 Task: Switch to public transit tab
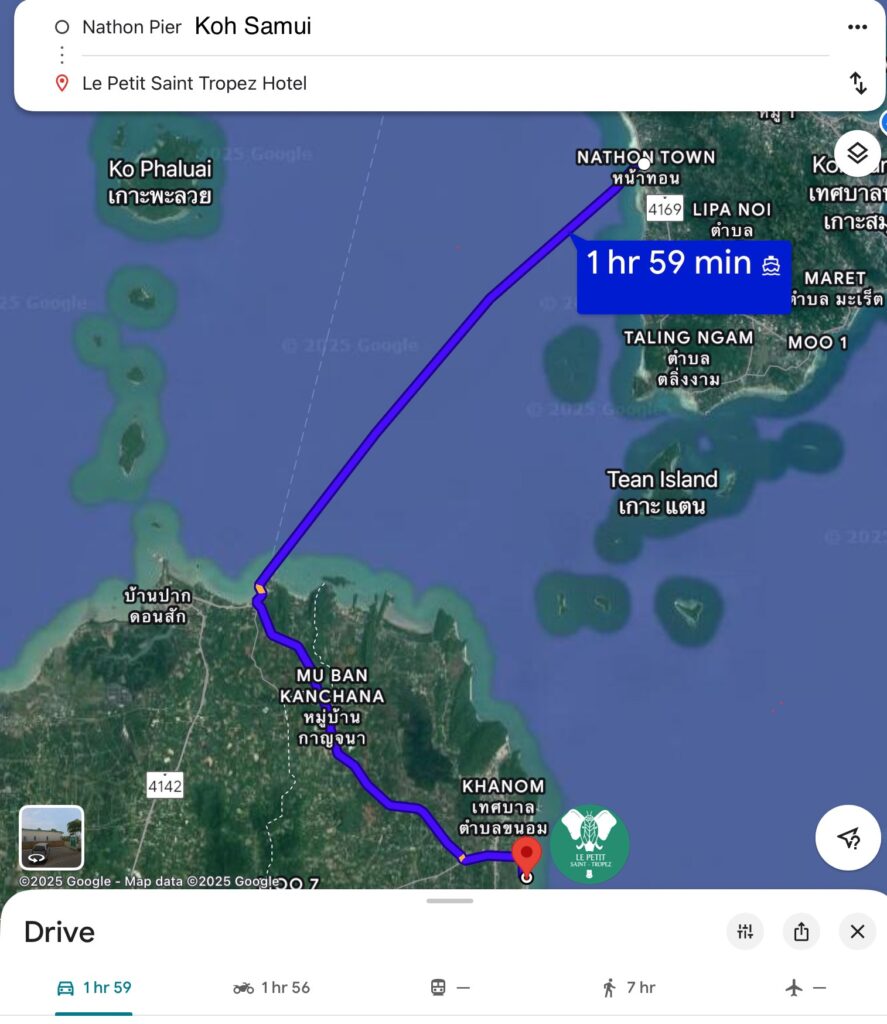click(x=449, y=988)
